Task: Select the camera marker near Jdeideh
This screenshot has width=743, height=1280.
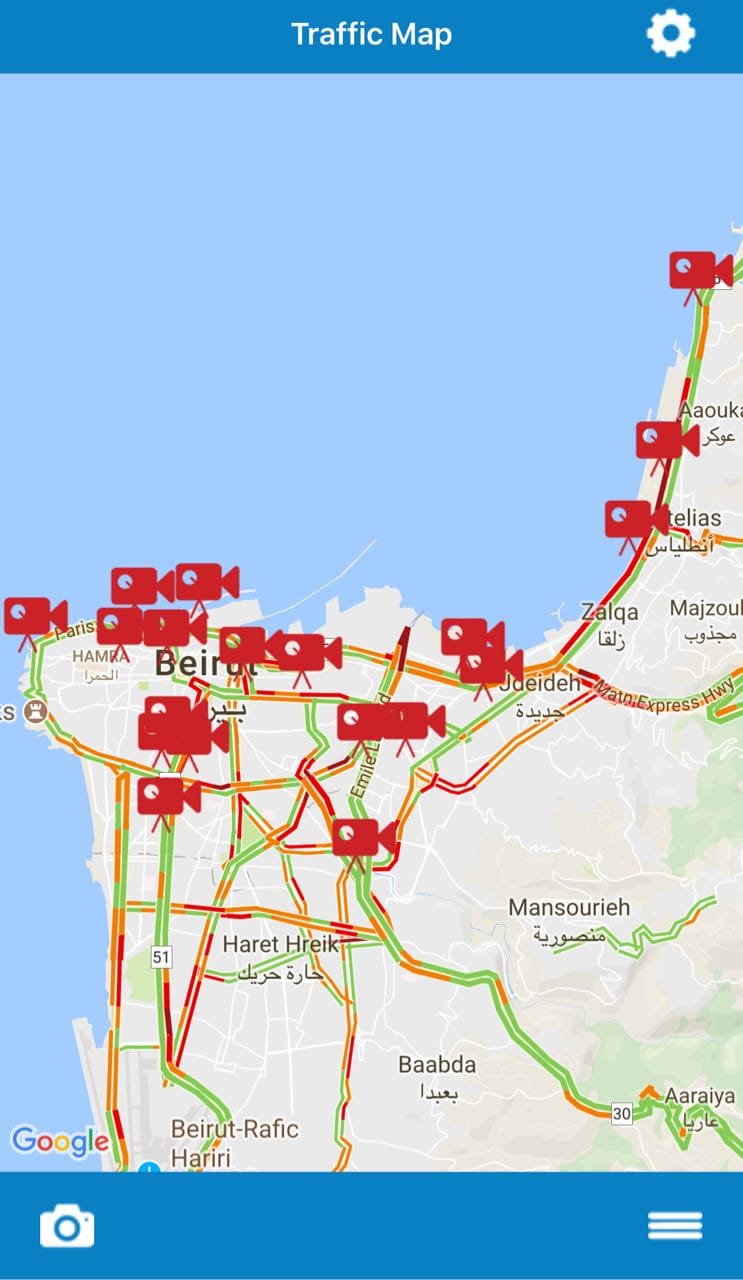Action: (480, 660)
